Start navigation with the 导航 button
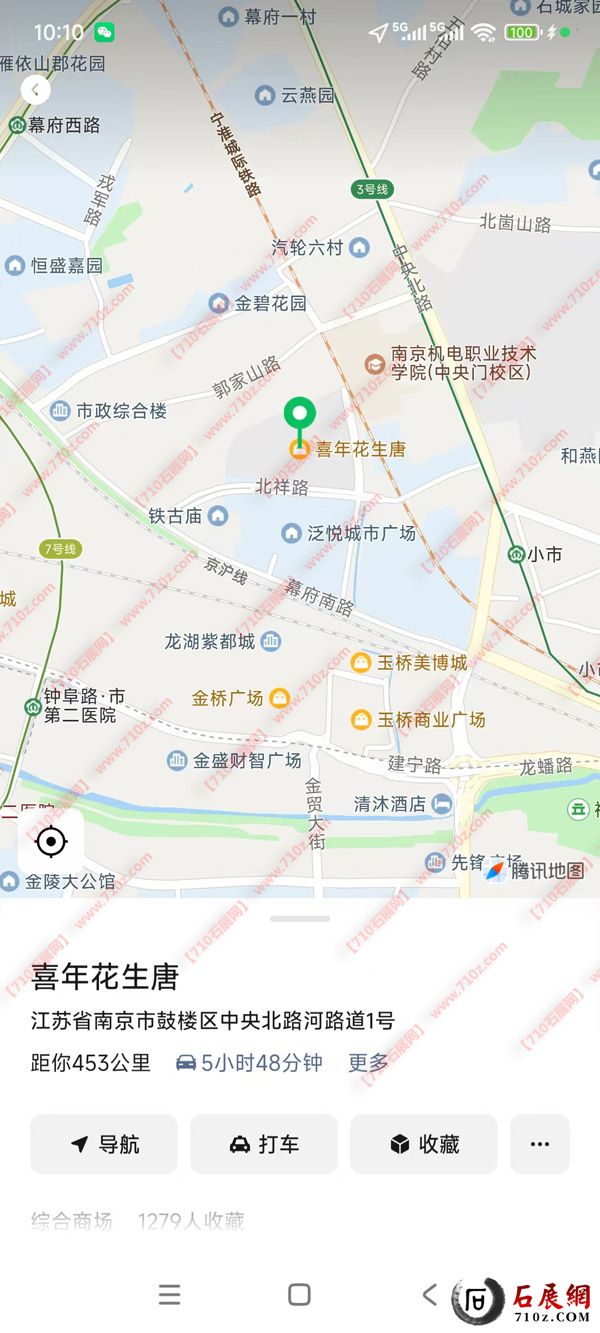600x1333 pixels. coord(104,1144)
